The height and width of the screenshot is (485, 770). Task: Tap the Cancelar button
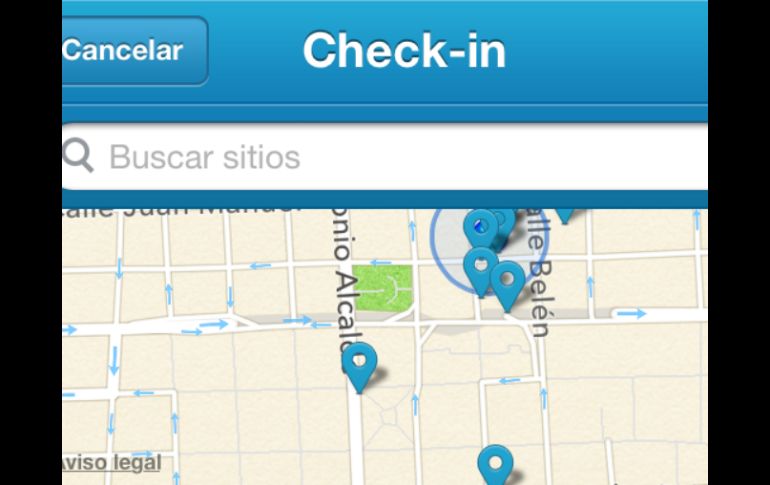(x=130, y=50)
